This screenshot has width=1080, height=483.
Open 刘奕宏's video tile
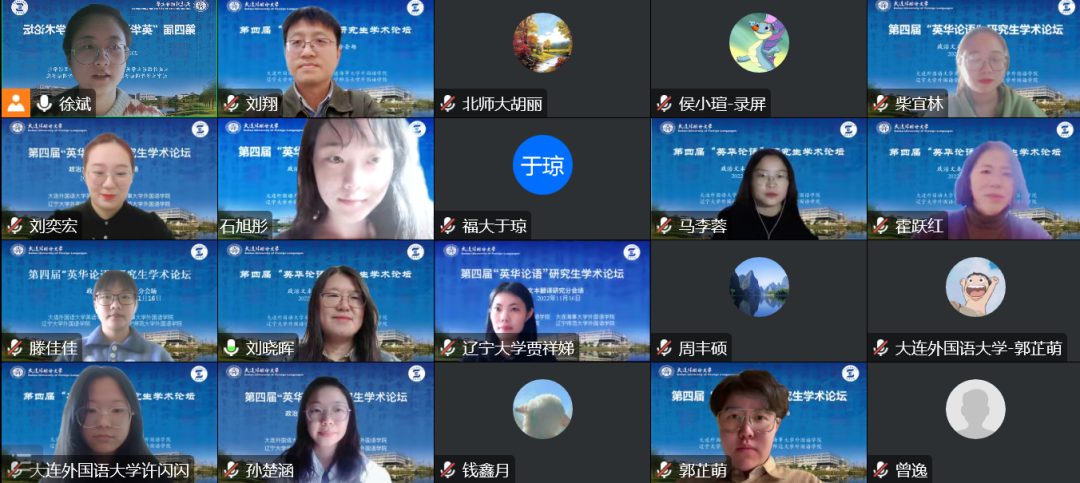108,180
